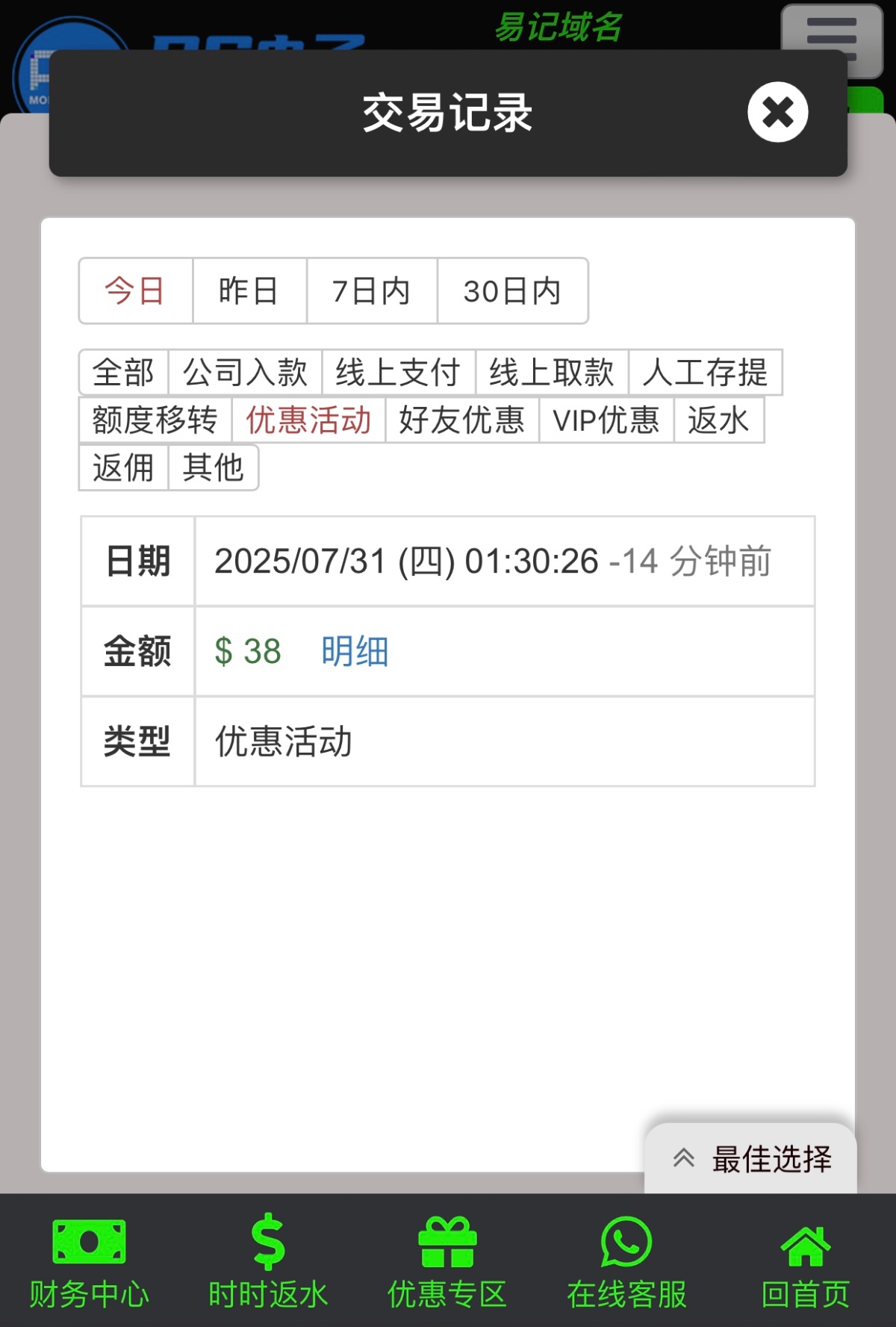This screenshot has width=896, height=1327.
Task: Filter records by 返水
Action: [x=718, y=420]
